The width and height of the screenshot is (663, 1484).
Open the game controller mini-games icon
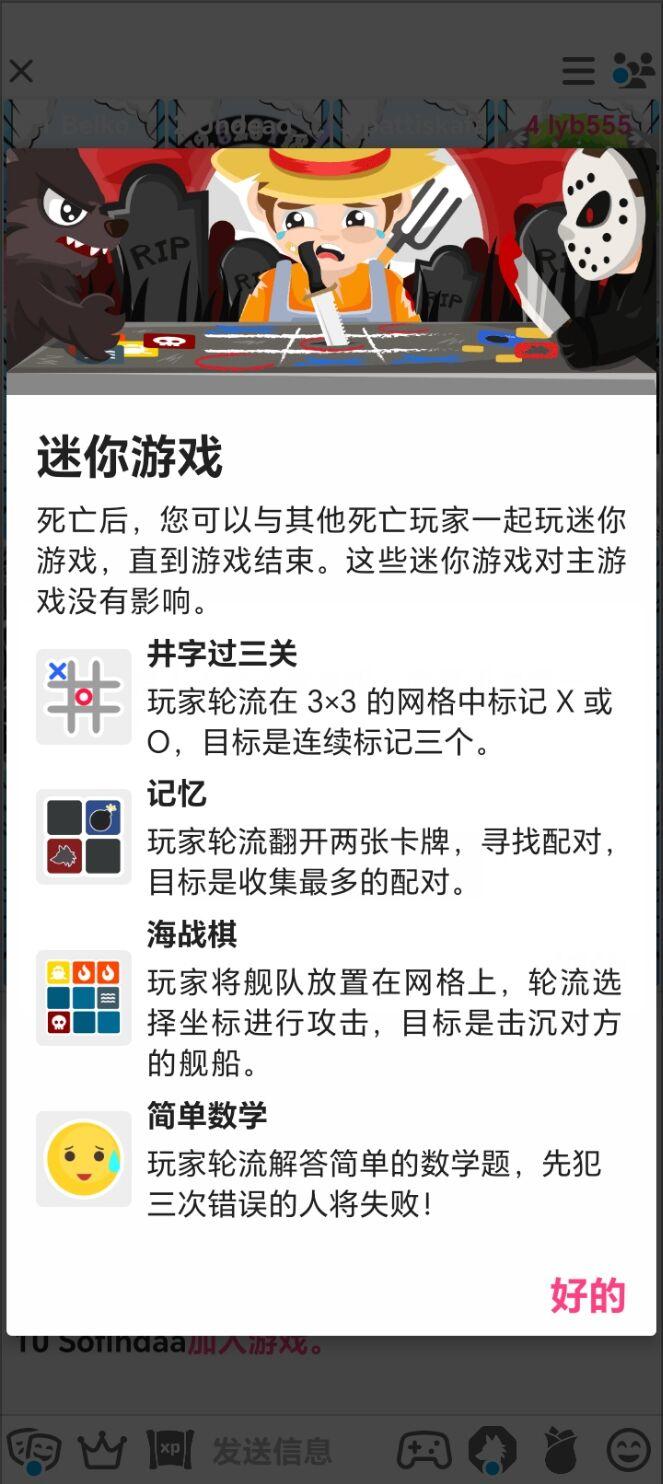[x=424, y=1449]
